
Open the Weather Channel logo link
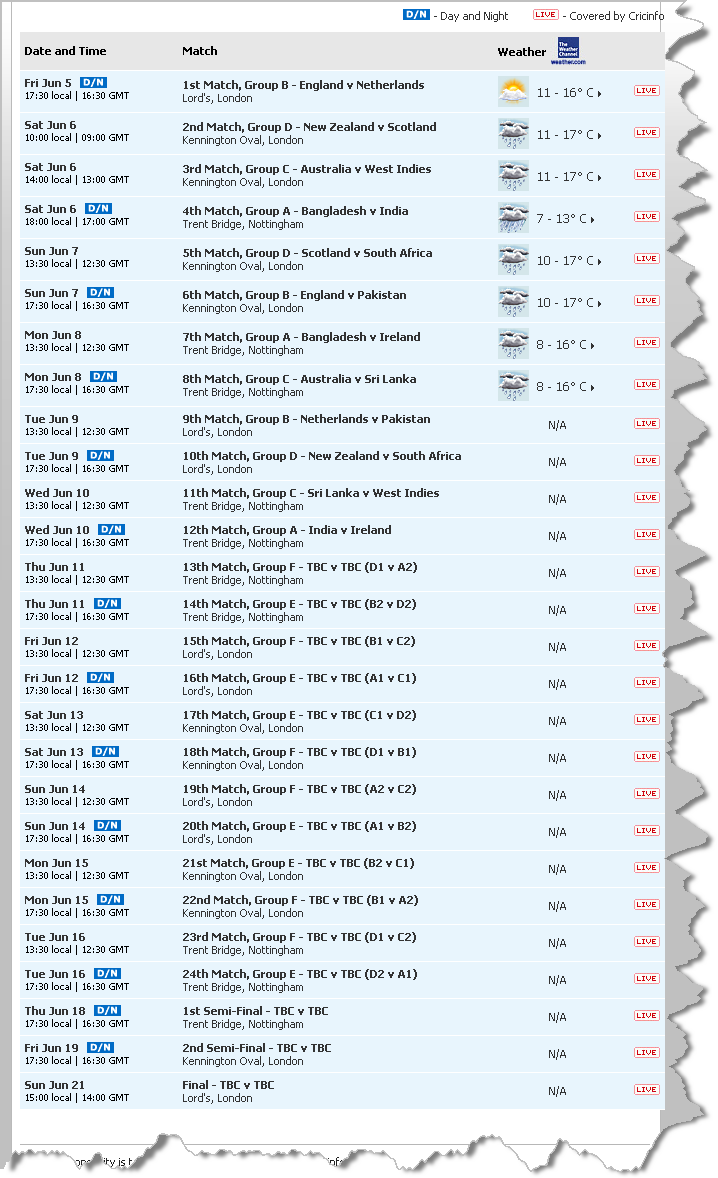[569, 52]
